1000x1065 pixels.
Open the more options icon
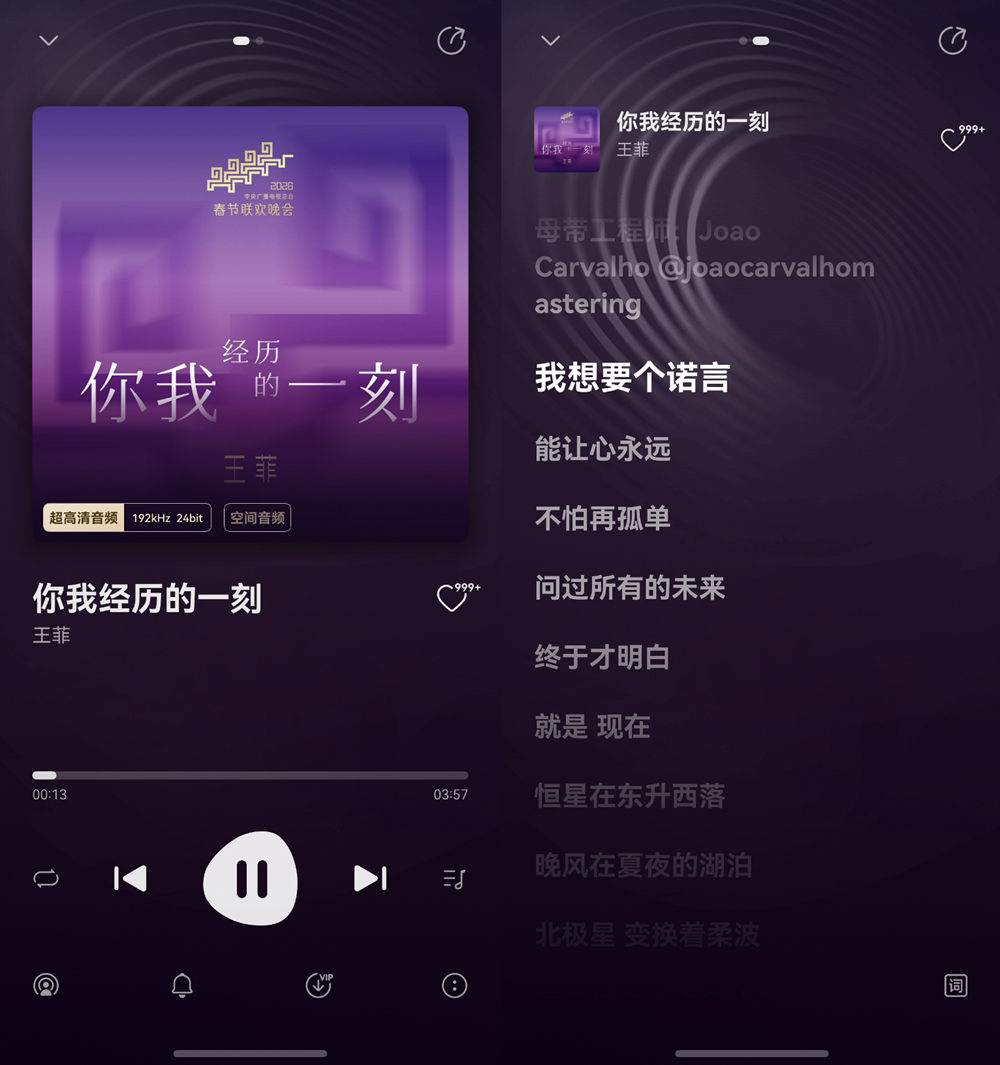pyautogui.click(x=453, y=985)
